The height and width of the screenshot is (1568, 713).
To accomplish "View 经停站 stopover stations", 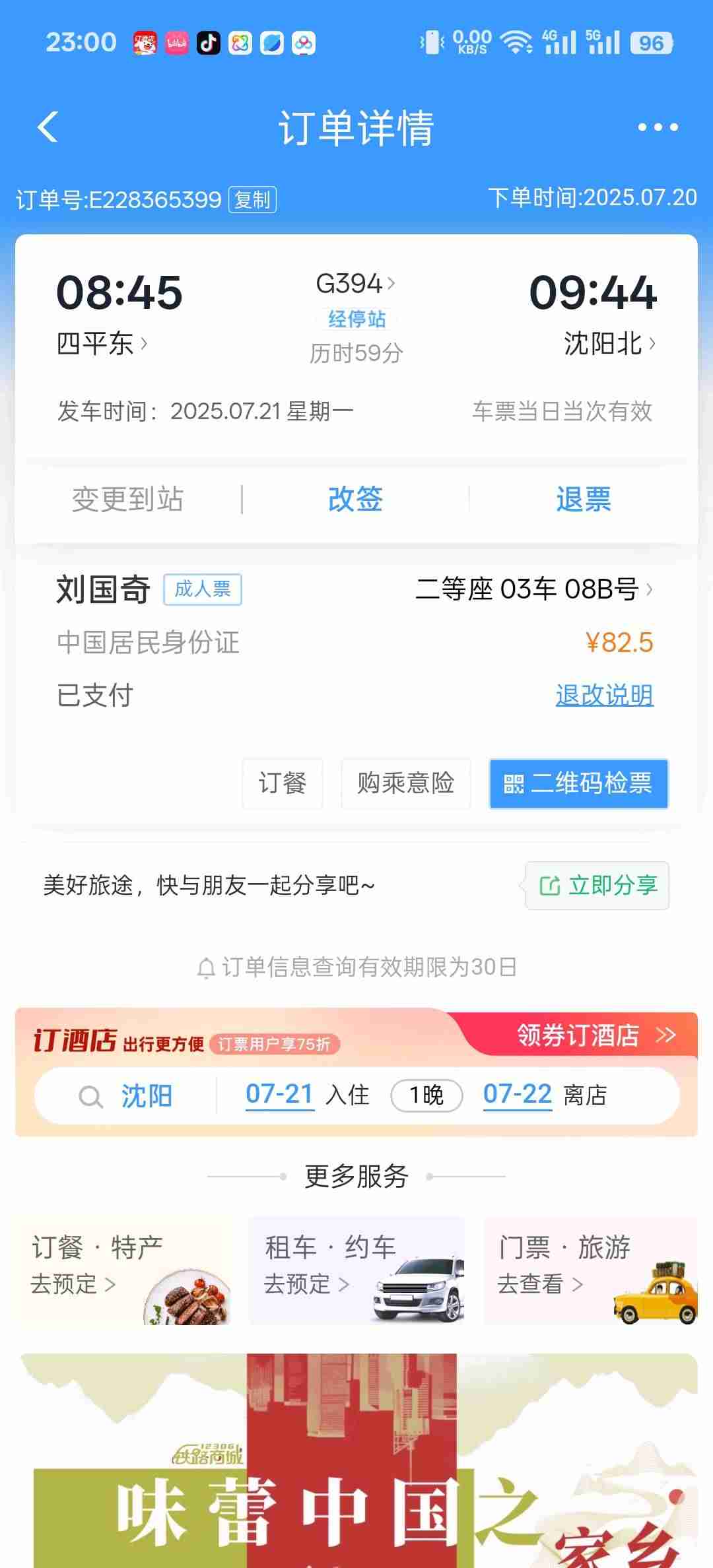I will pyautogui.click(x=356, y=319).
